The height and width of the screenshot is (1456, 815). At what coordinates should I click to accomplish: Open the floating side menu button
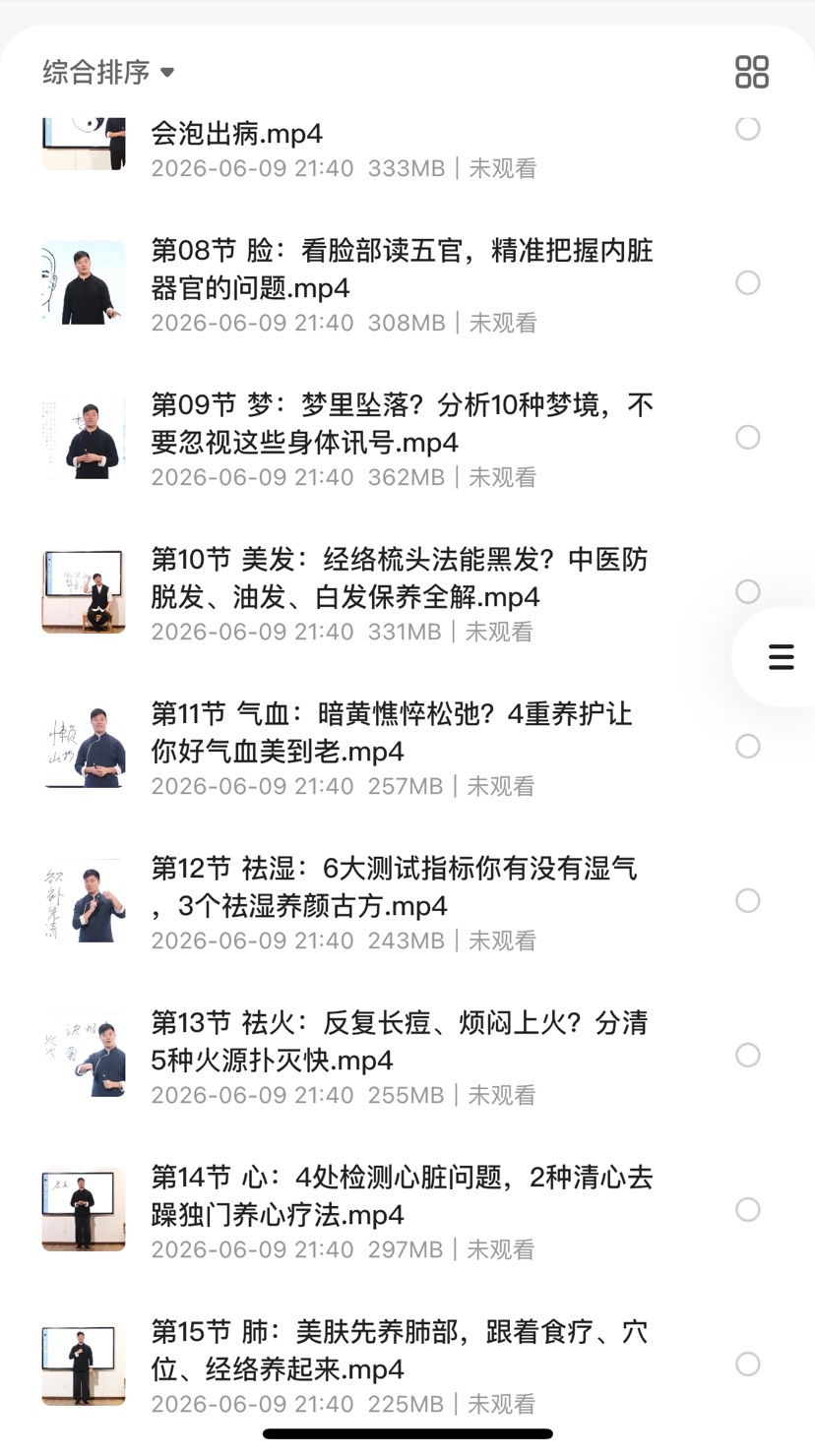point(781,656)
